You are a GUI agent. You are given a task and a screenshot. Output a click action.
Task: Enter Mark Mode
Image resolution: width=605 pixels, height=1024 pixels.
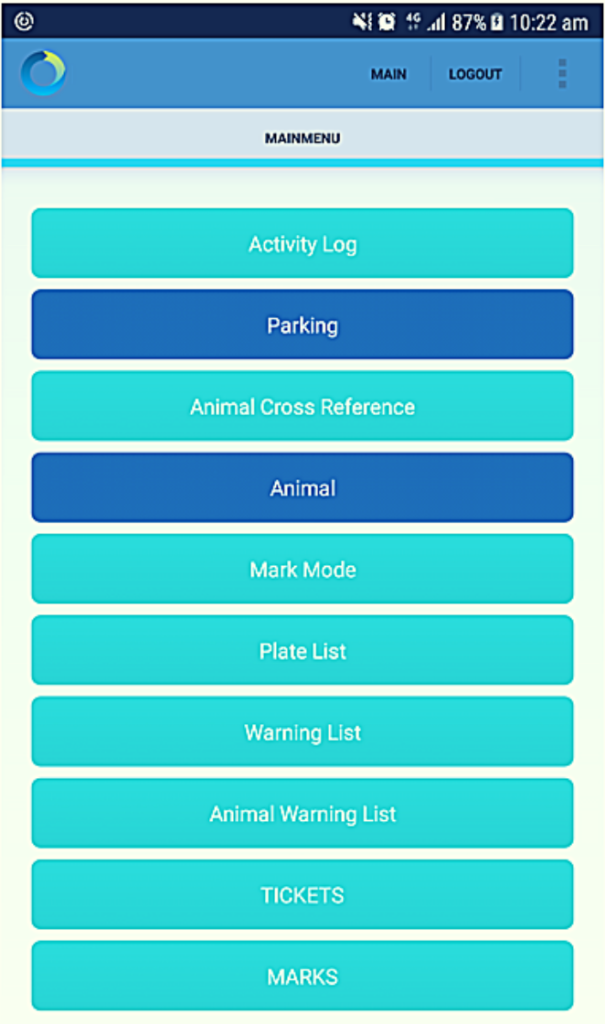302,569
